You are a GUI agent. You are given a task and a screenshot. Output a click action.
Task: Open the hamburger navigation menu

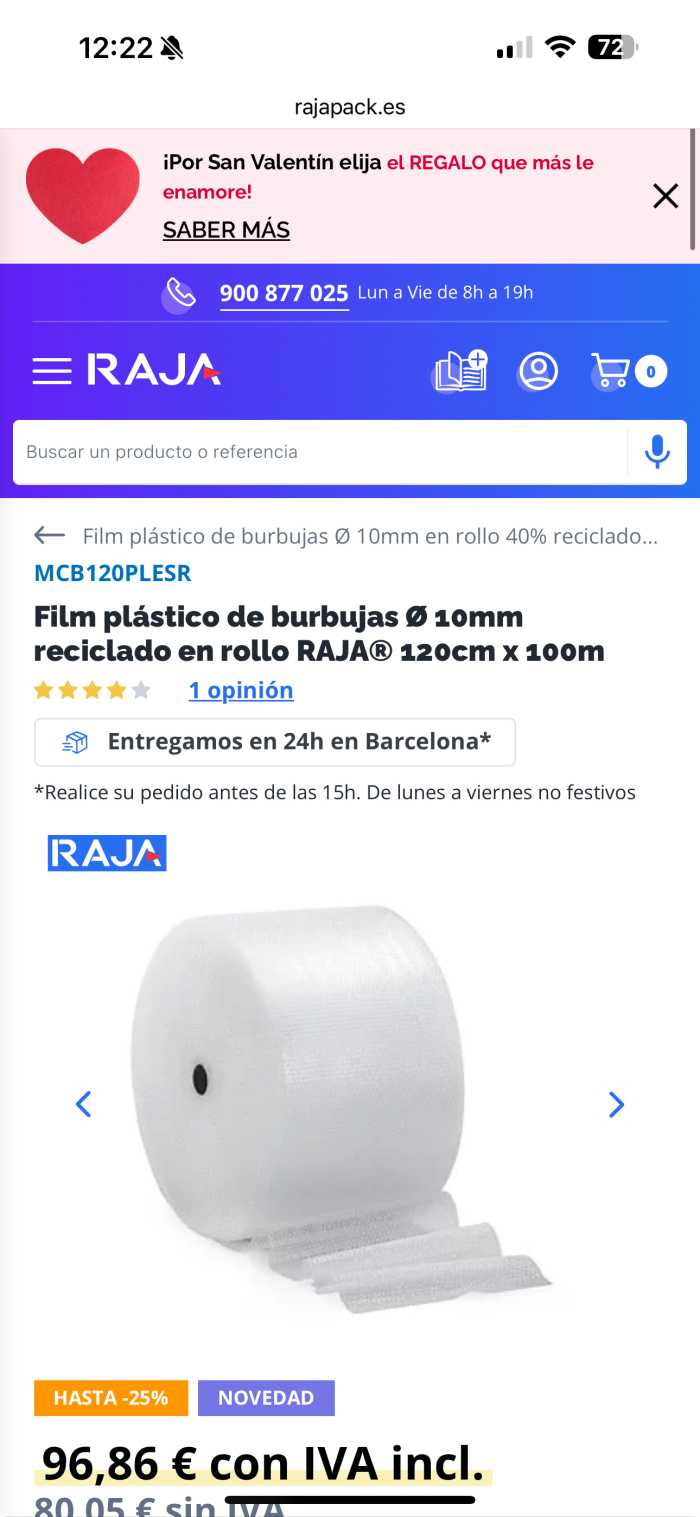click(52, 371)
